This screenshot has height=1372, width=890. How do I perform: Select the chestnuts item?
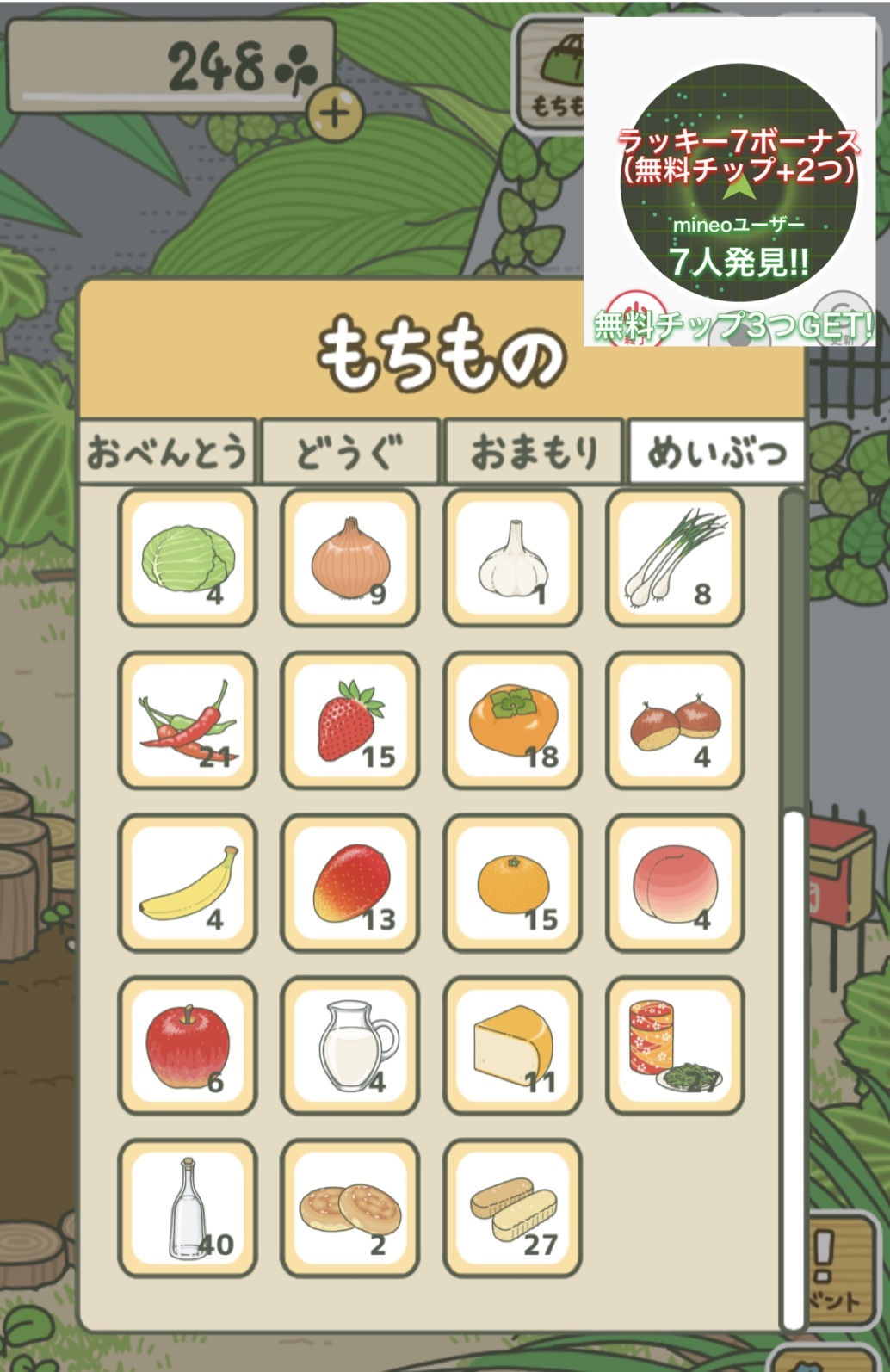tap(675, 720)
